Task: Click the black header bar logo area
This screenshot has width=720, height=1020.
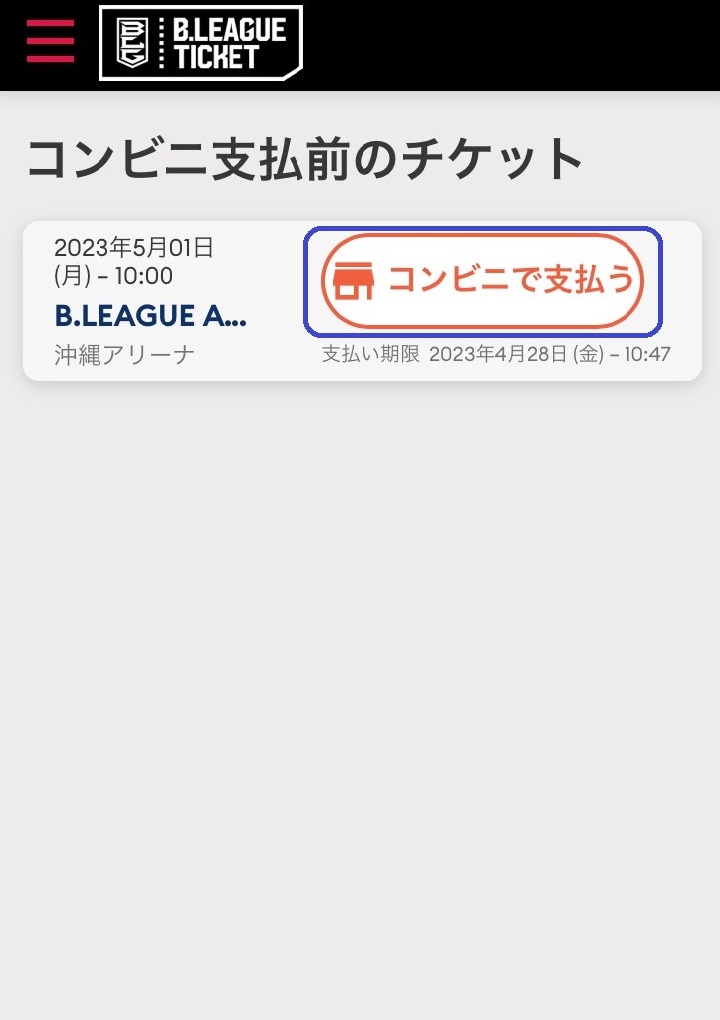Action: (x=200, y=42)
